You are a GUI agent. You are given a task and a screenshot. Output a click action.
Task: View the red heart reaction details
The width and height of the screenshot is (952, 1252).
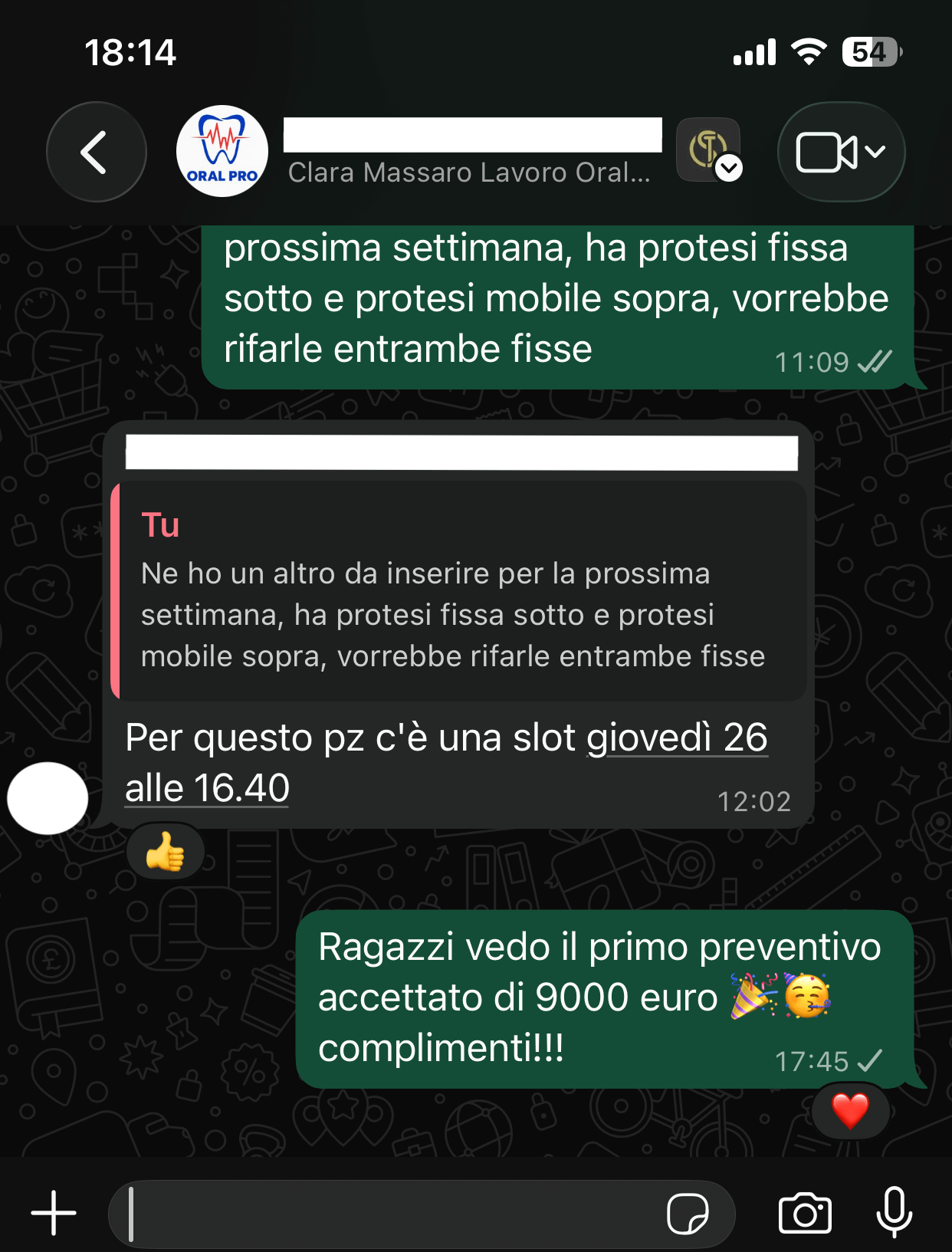click(850, 1111)
